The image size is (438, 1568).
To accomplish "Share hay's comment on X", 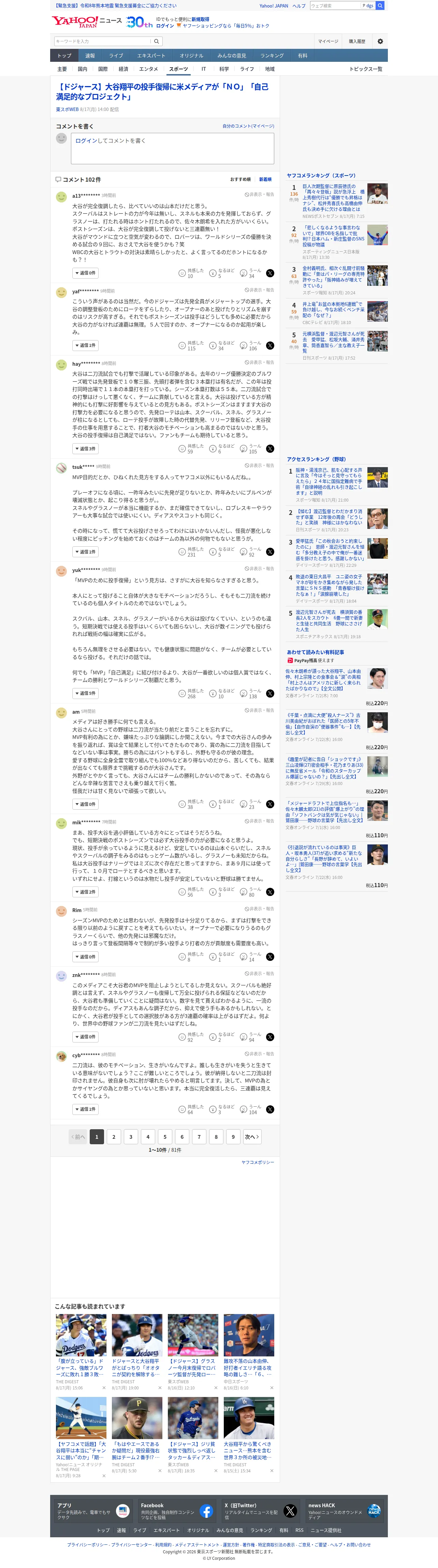I will [x=270, y=449].
